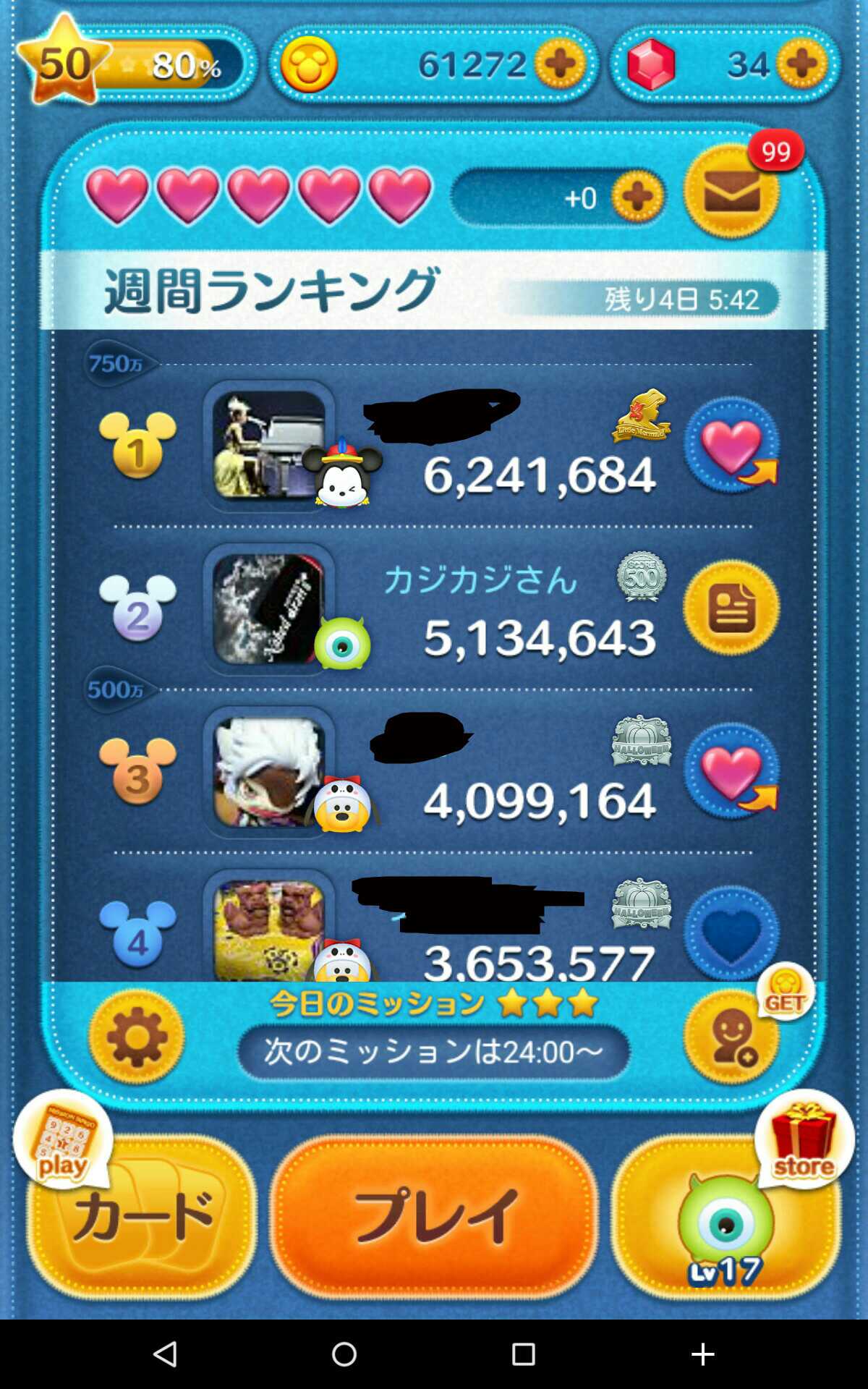Open the 1st-ranked player's profile picture
The width and height of the screenshot is (868, 1389).
coord(268,445)
